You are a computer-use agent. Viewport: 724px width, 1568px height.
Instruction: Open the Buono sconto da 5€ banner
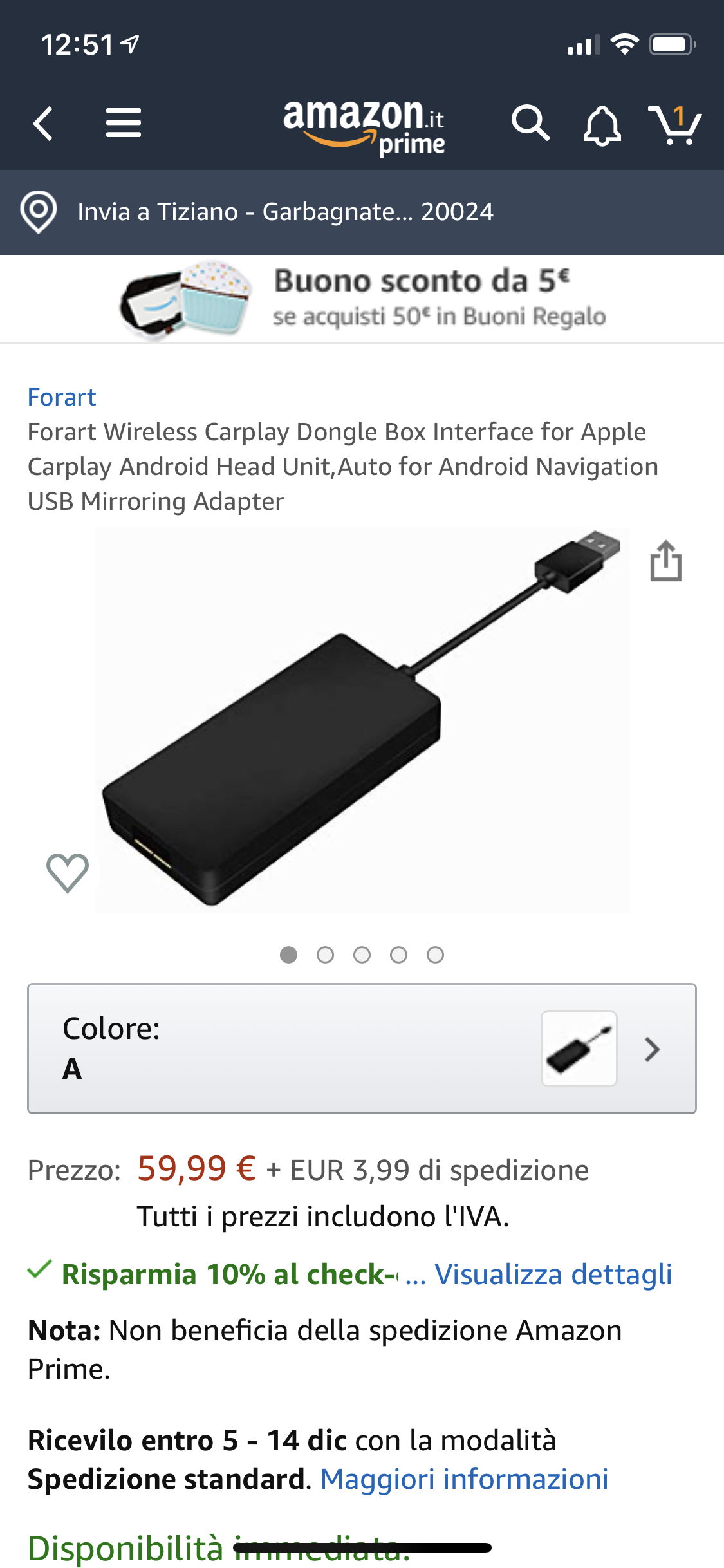point(362,299)
